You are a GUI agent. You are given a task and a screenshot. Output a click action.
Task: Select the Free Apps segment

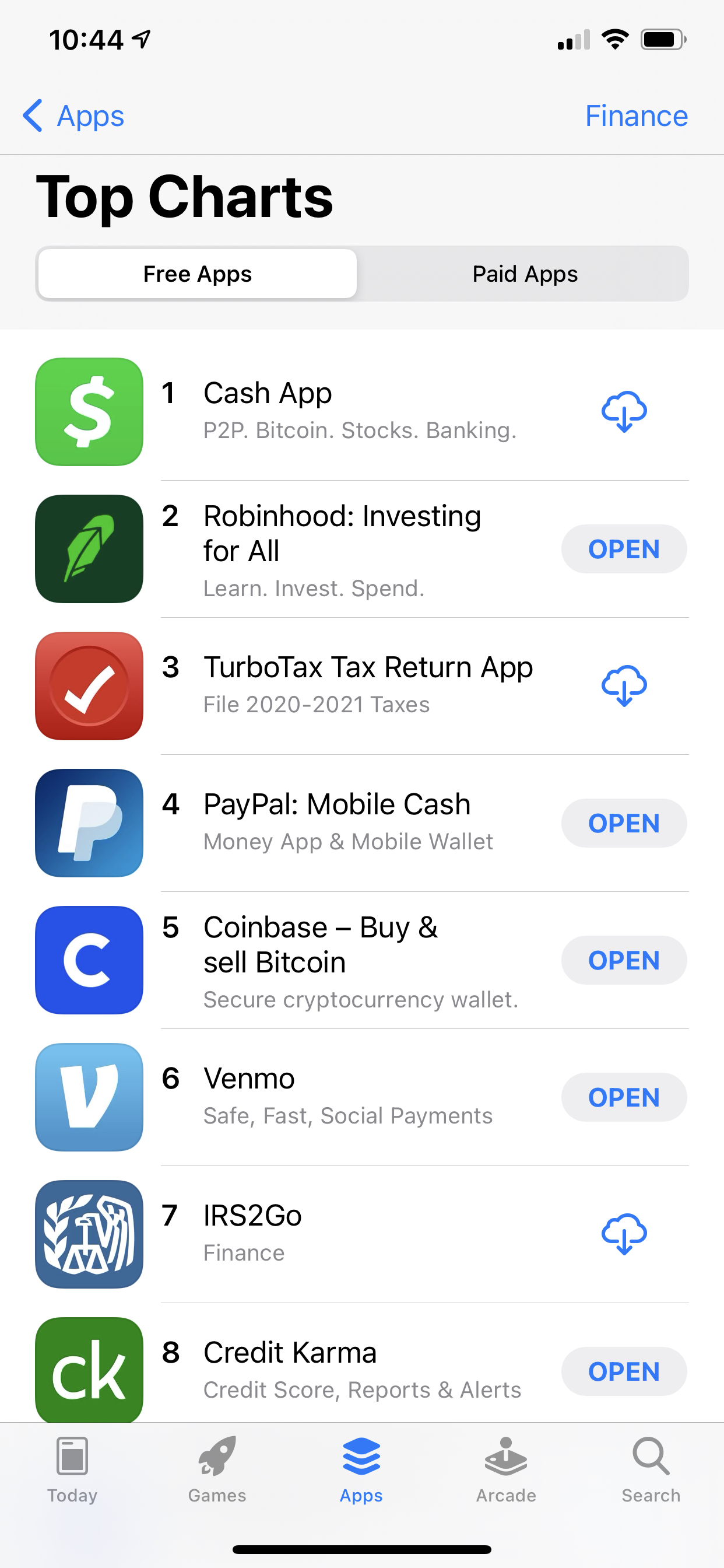click(x=197, y=274)
